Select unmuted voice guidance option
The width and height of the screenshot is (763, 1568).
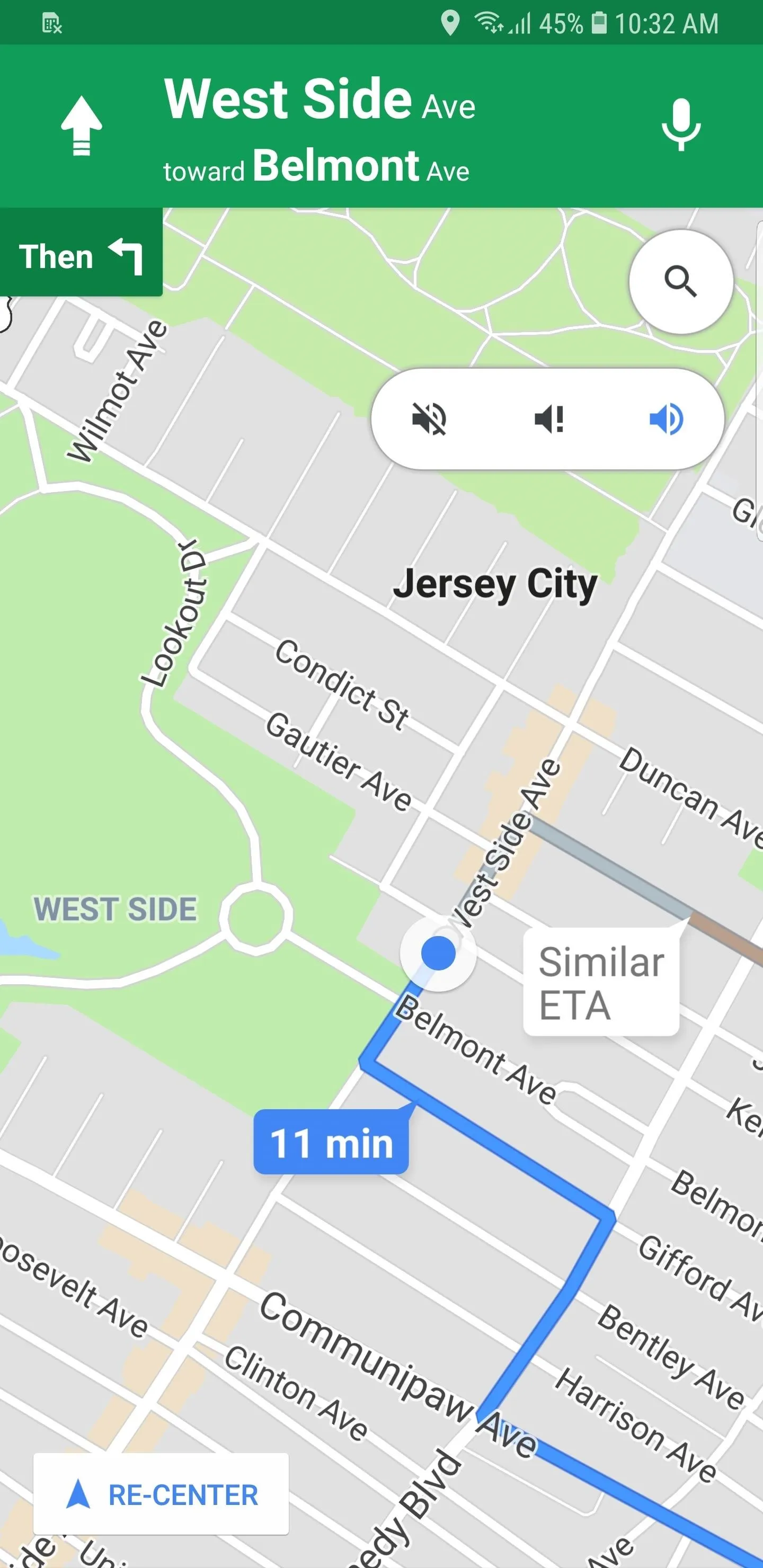(x=667, y=419)
